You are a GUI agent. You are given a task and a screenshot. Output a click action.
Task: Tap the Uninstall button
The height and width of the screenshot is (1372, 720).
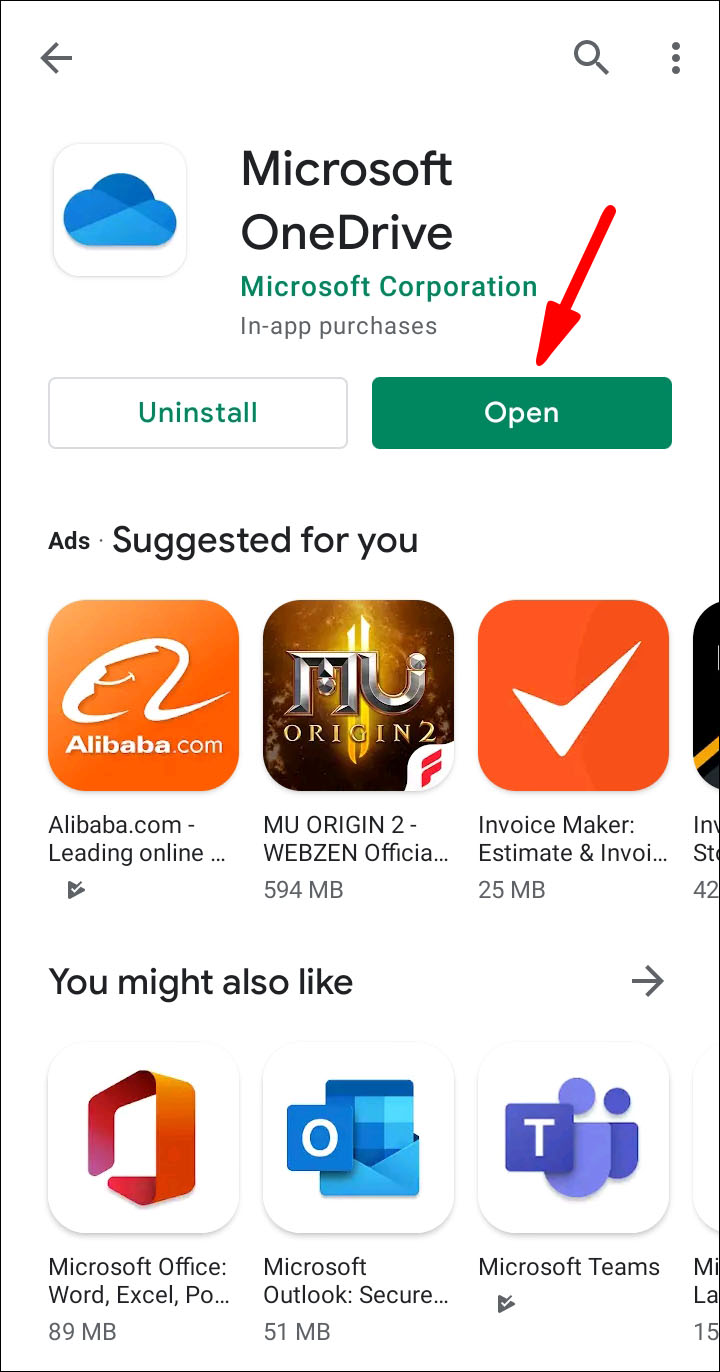pos(198,413)
